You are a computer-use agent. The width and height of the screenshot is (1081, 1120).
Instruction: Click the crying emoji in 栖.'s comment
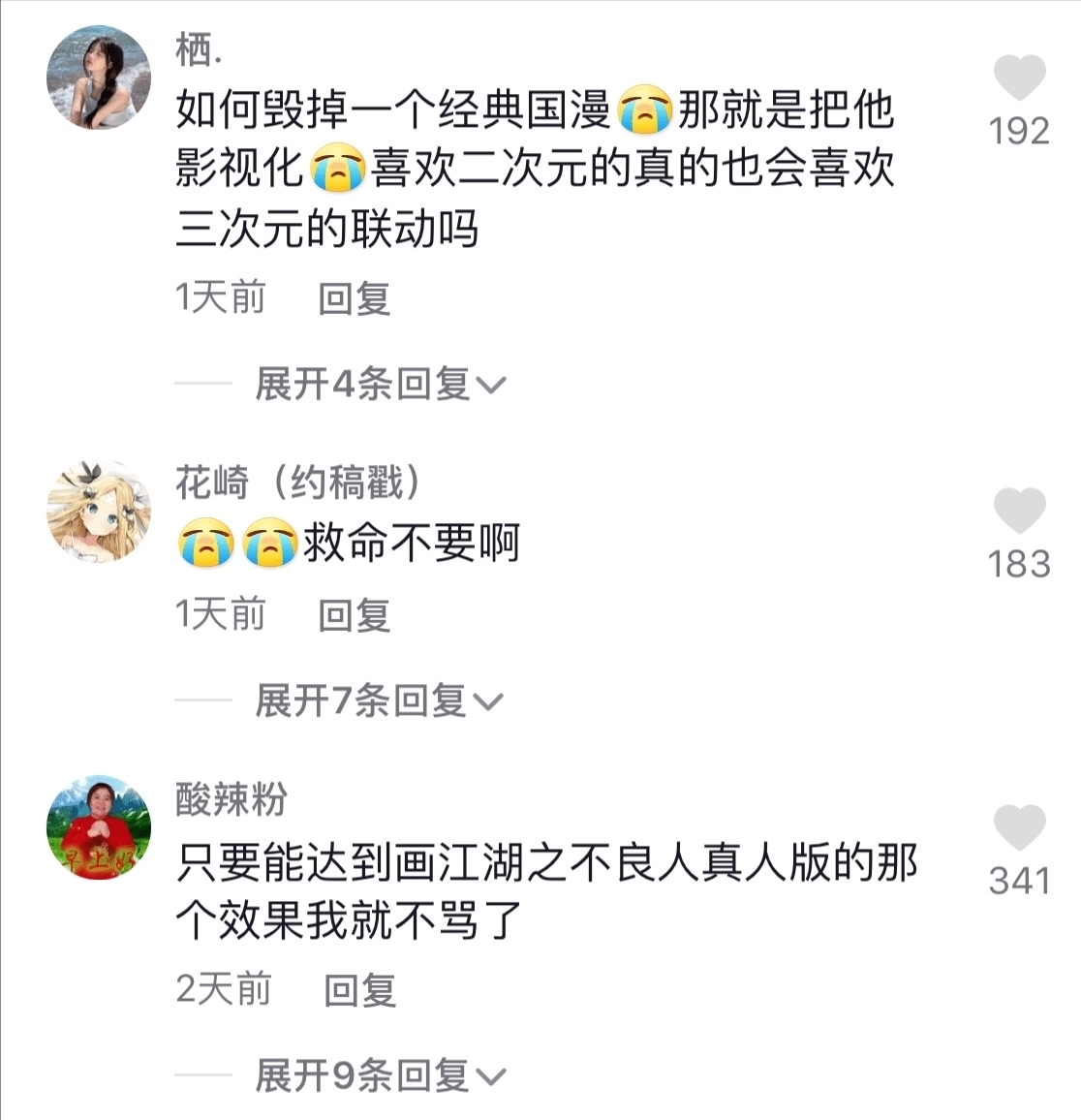coord(642,109)
